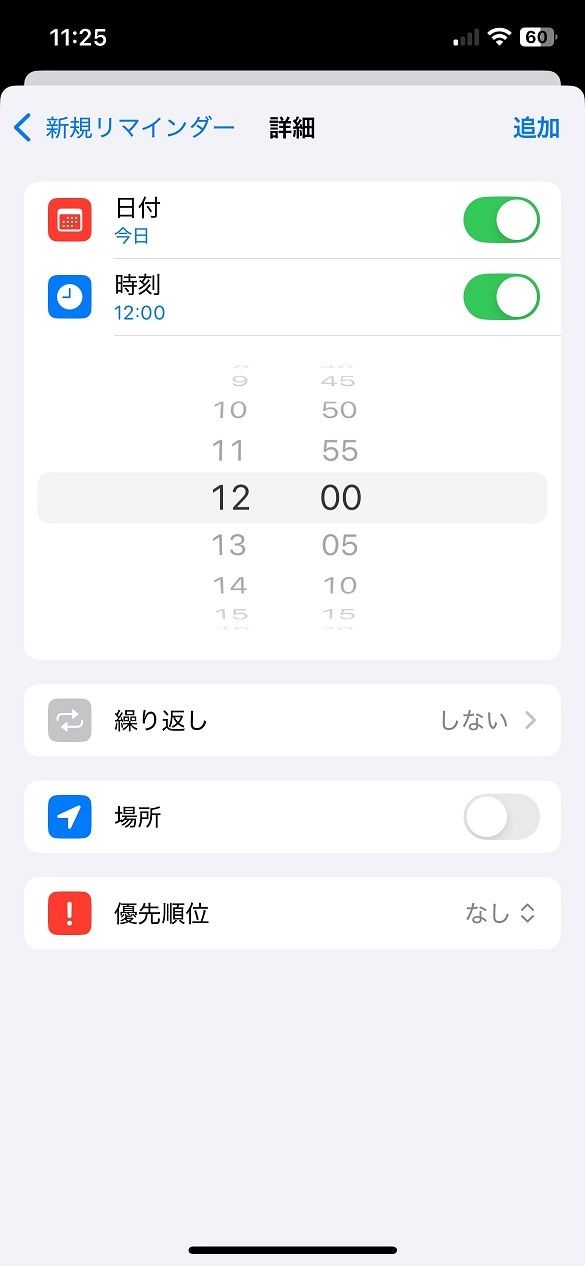The height and width of the screenshot is (1266, 585).
Task: Select hour 13 in the time picker
Action: (x=229, y=545)
